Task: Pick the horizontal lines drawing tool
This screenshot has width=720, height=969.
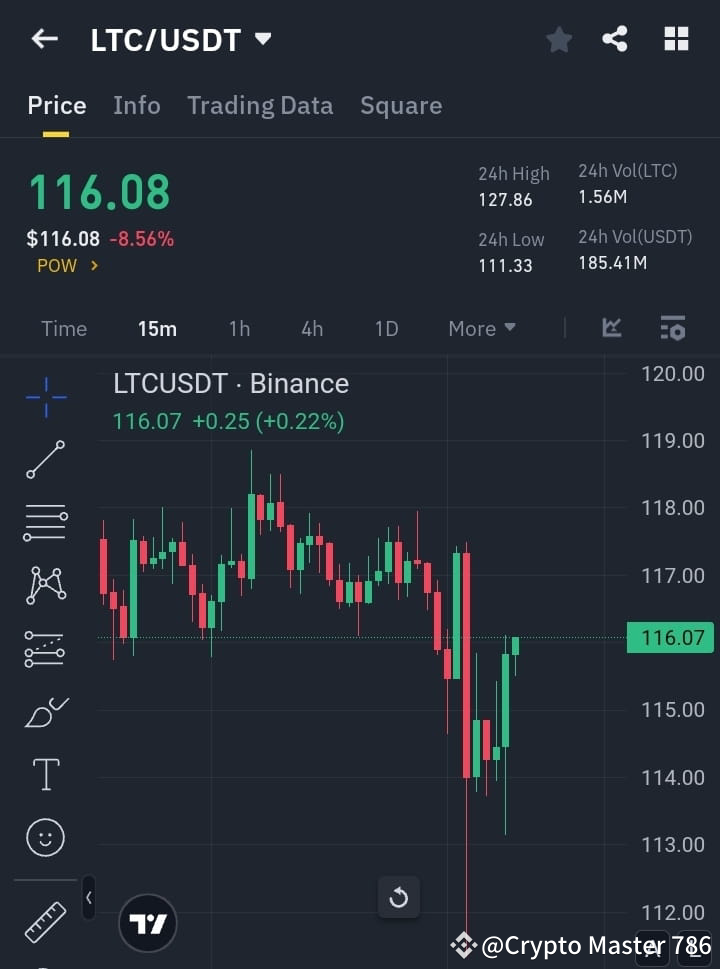Action: point(44,523)
